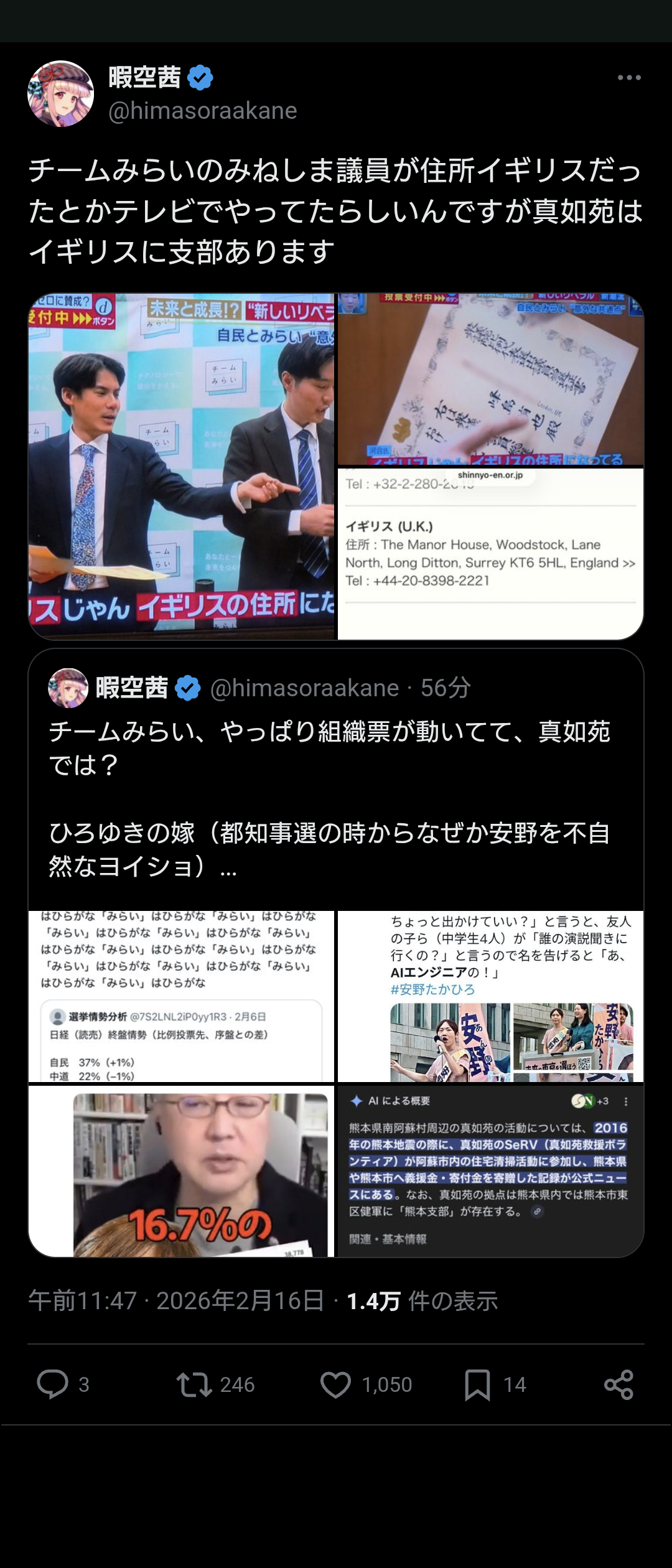672x1568 pixels.
Task: Open the @himasoraakane profile handle
Action: [202, 111]
